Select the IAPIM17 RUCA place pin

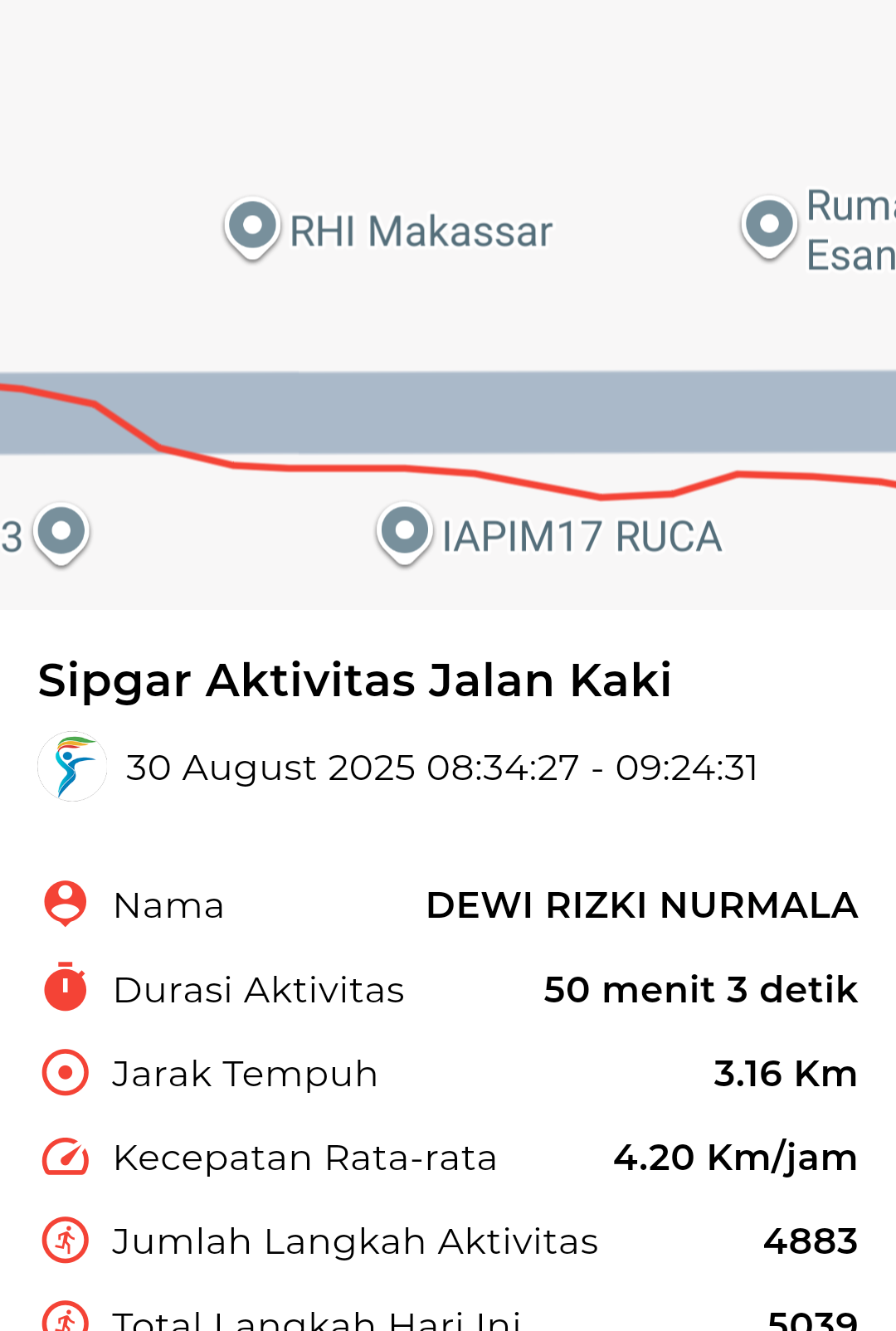[x=404, y=532]
